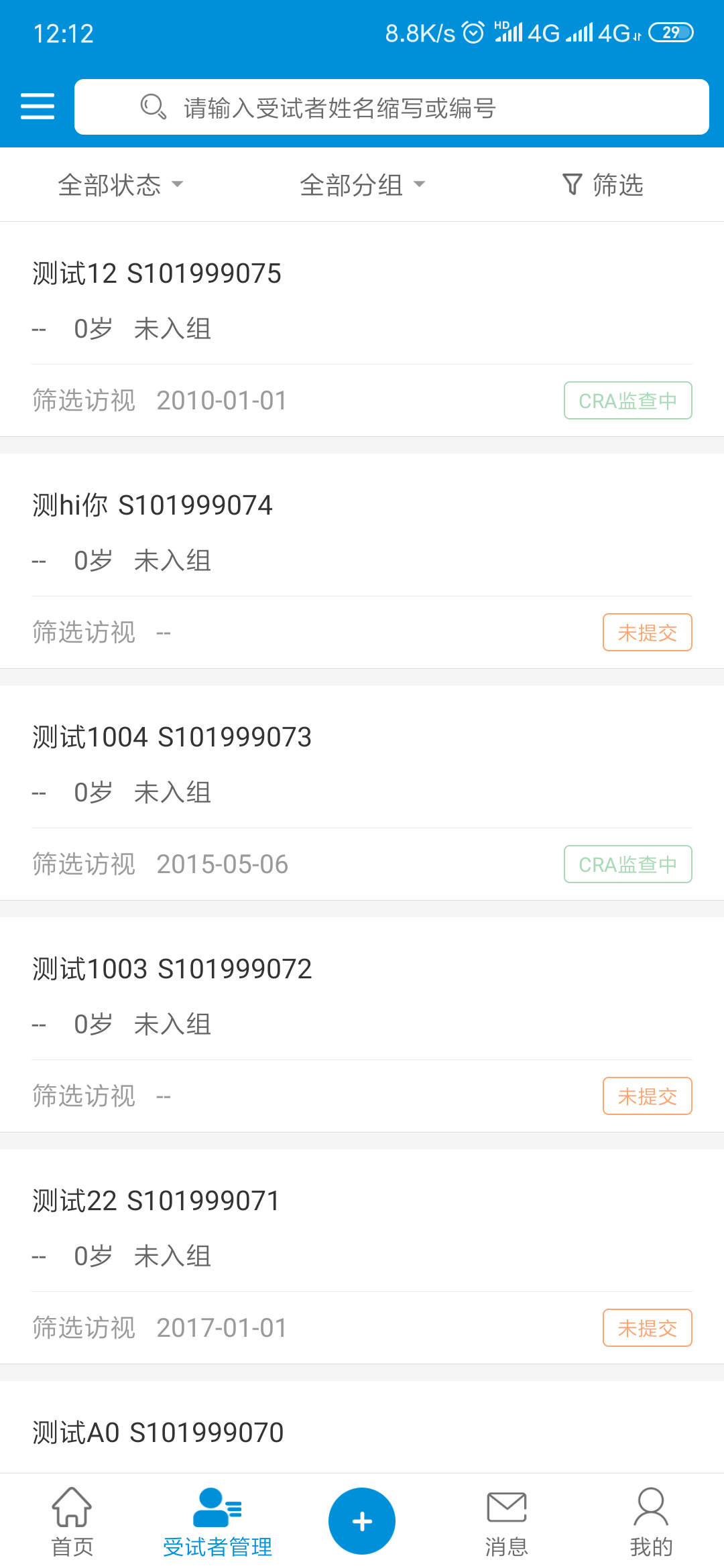724x1568 pixels.
Task: Tap the subject search input field
Action: coord(392,106)
